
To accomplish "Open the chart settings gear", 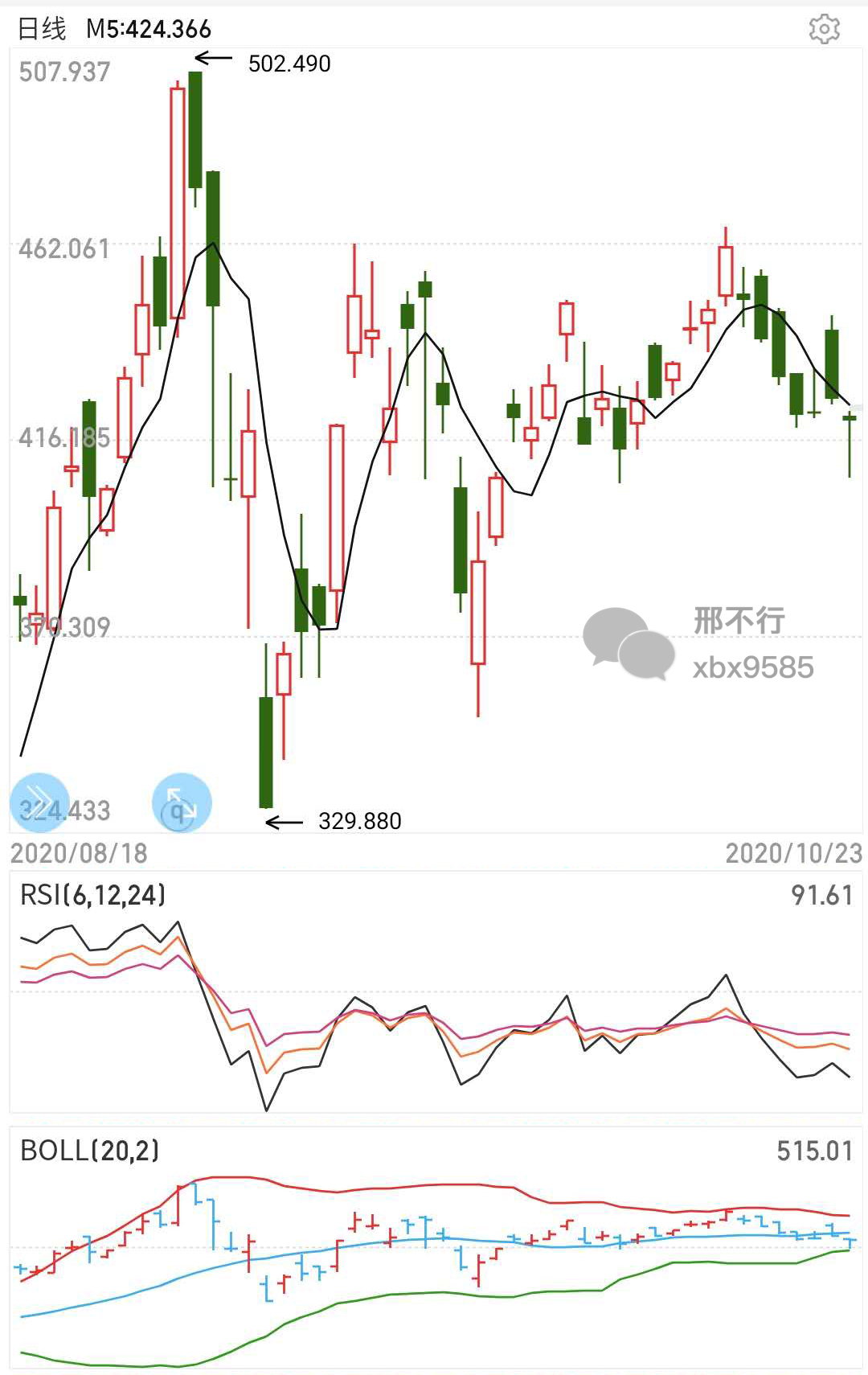I will coord(824,29).
